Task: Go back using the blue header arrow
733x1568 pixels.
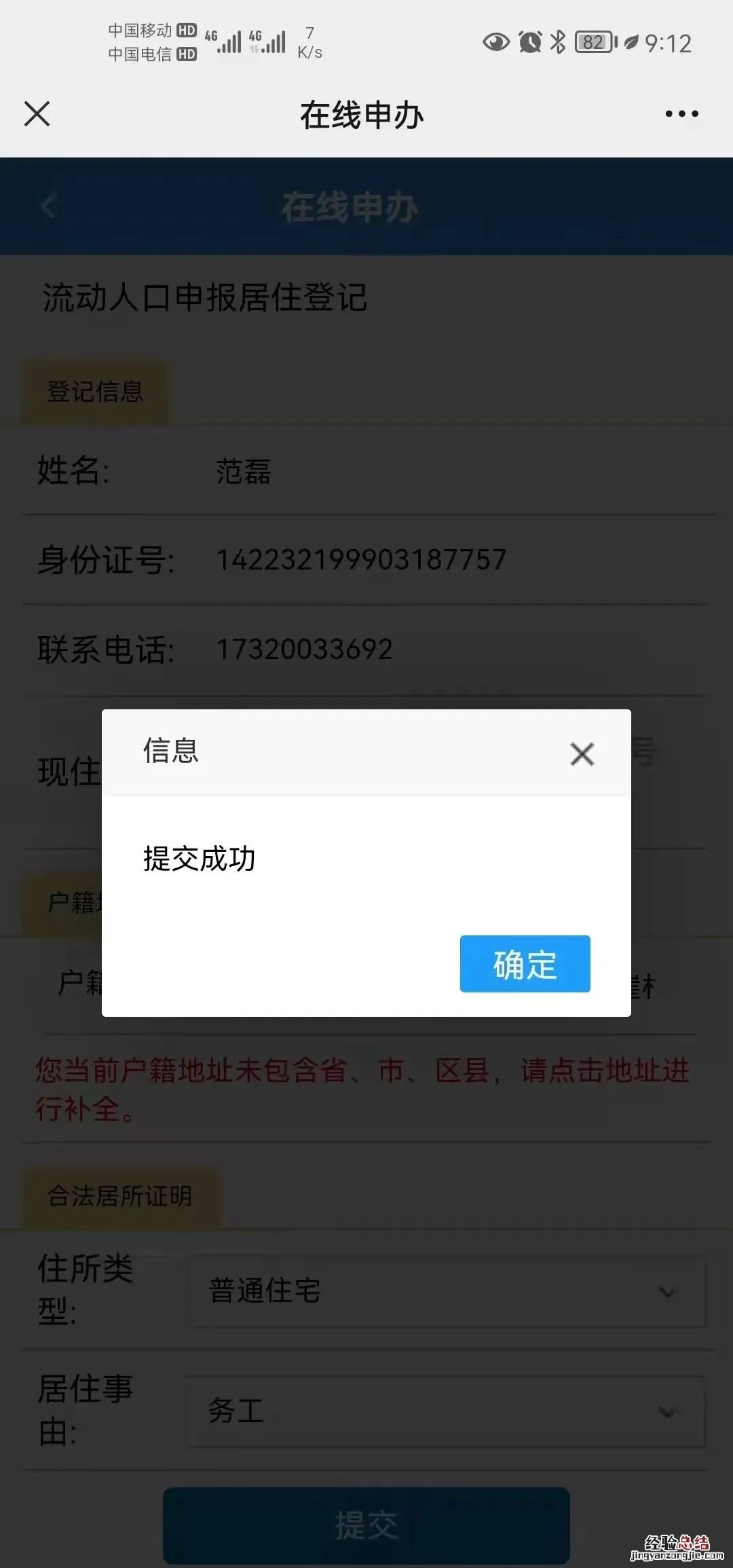Action: coord(48,206)
